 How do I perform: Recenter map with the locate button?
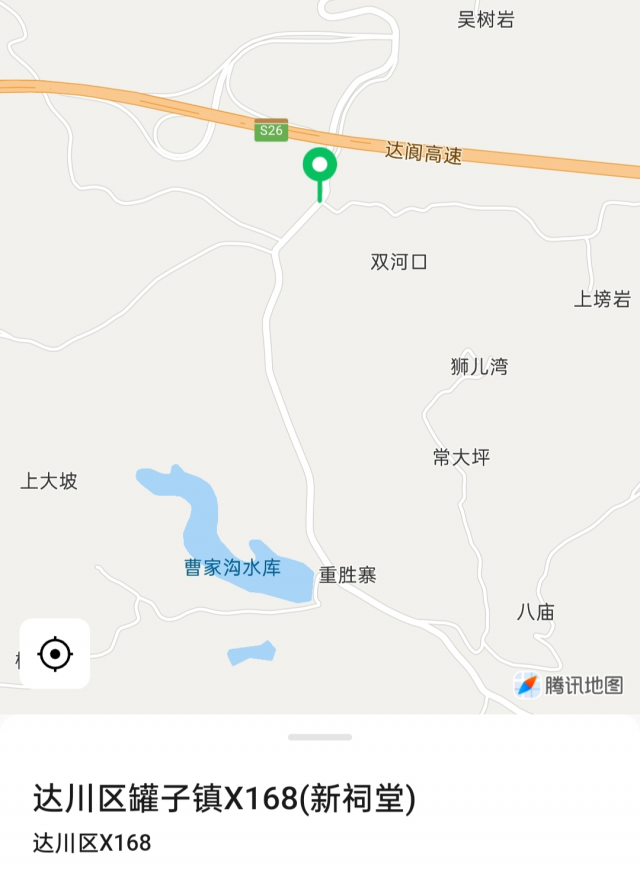55,654
